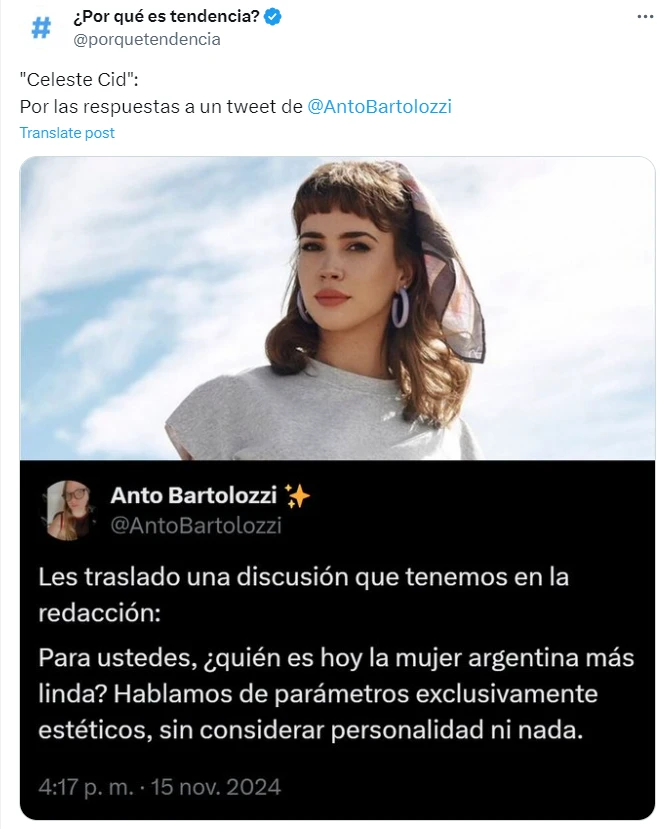Open the @AntoBartolozzi mention link
This screenshot has height=829, width=663.
(x=380, y=107)
